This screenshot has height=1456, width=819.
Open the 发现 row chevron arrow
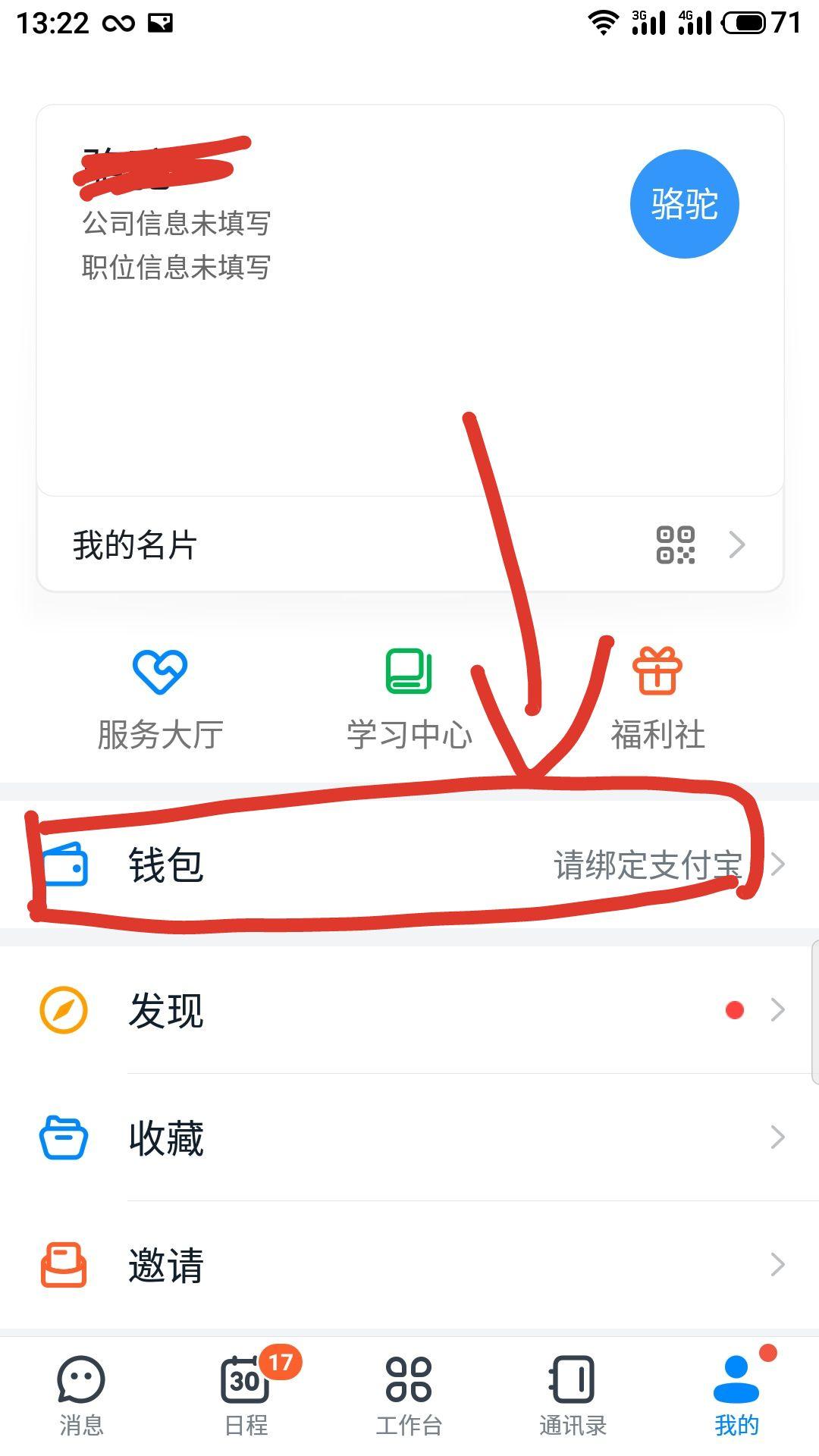pos(778,1009)
